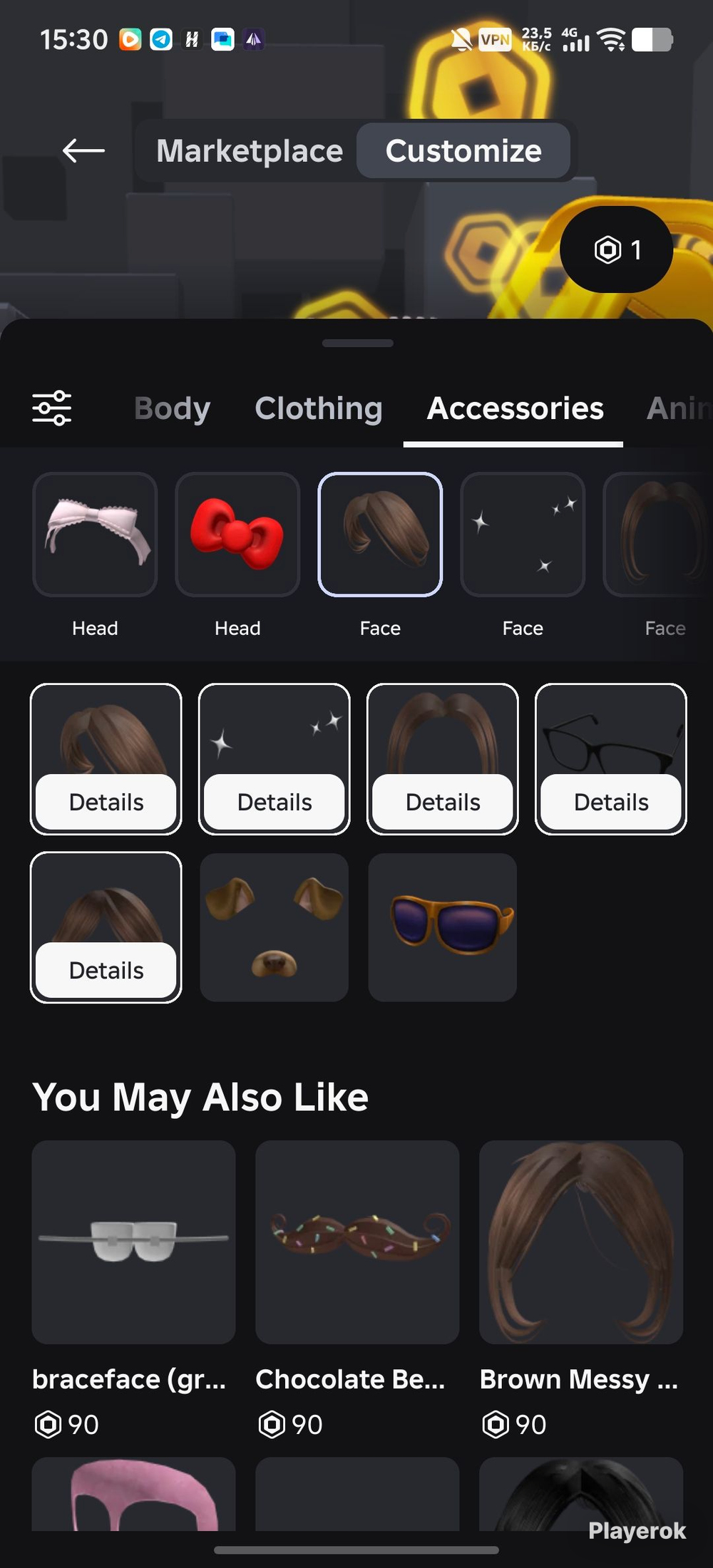Open the Brown Messy hair item

click(x=581, y=1242)
